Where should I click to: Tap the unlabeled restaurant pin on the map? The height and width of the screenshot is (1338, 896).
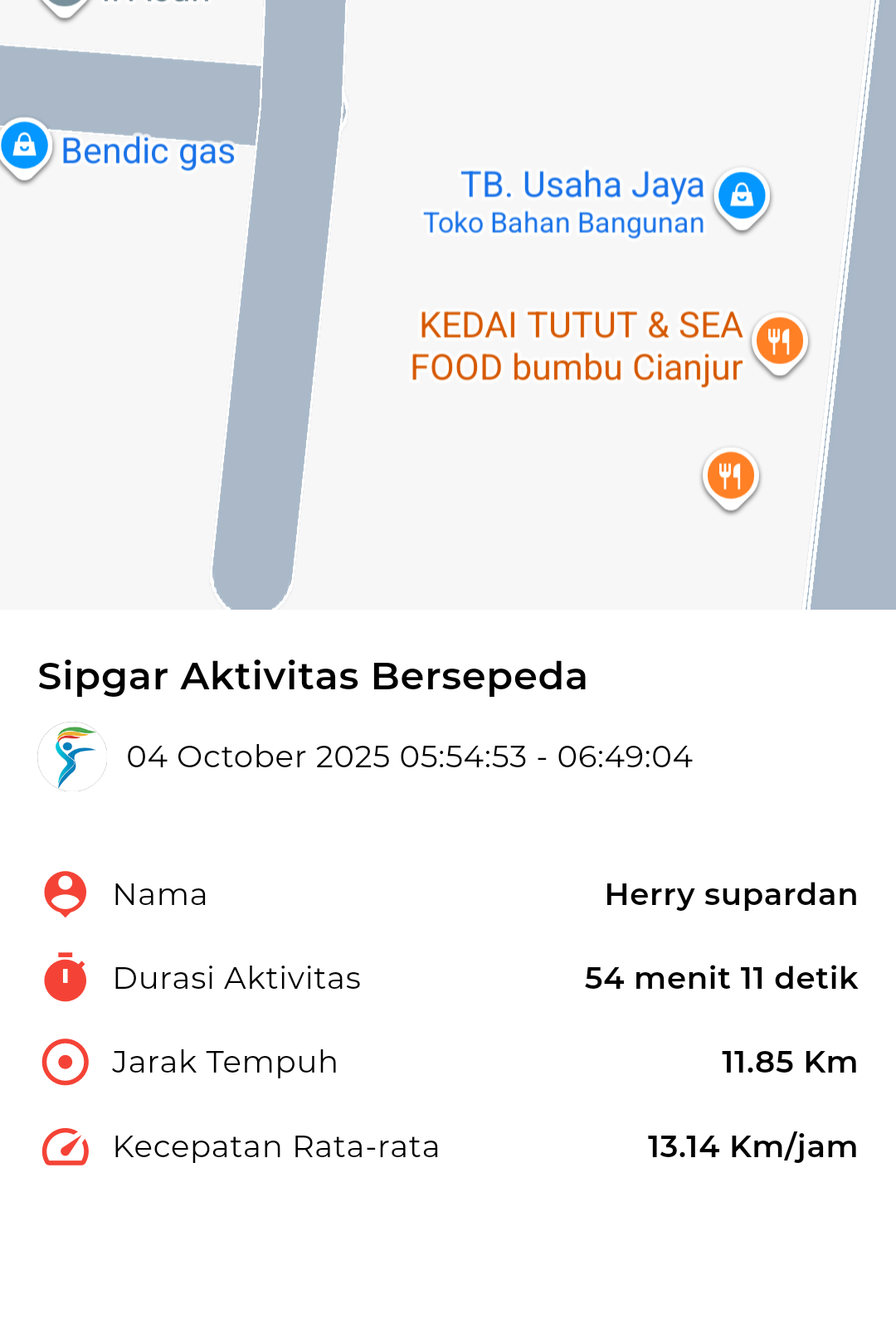coord(730,476)
